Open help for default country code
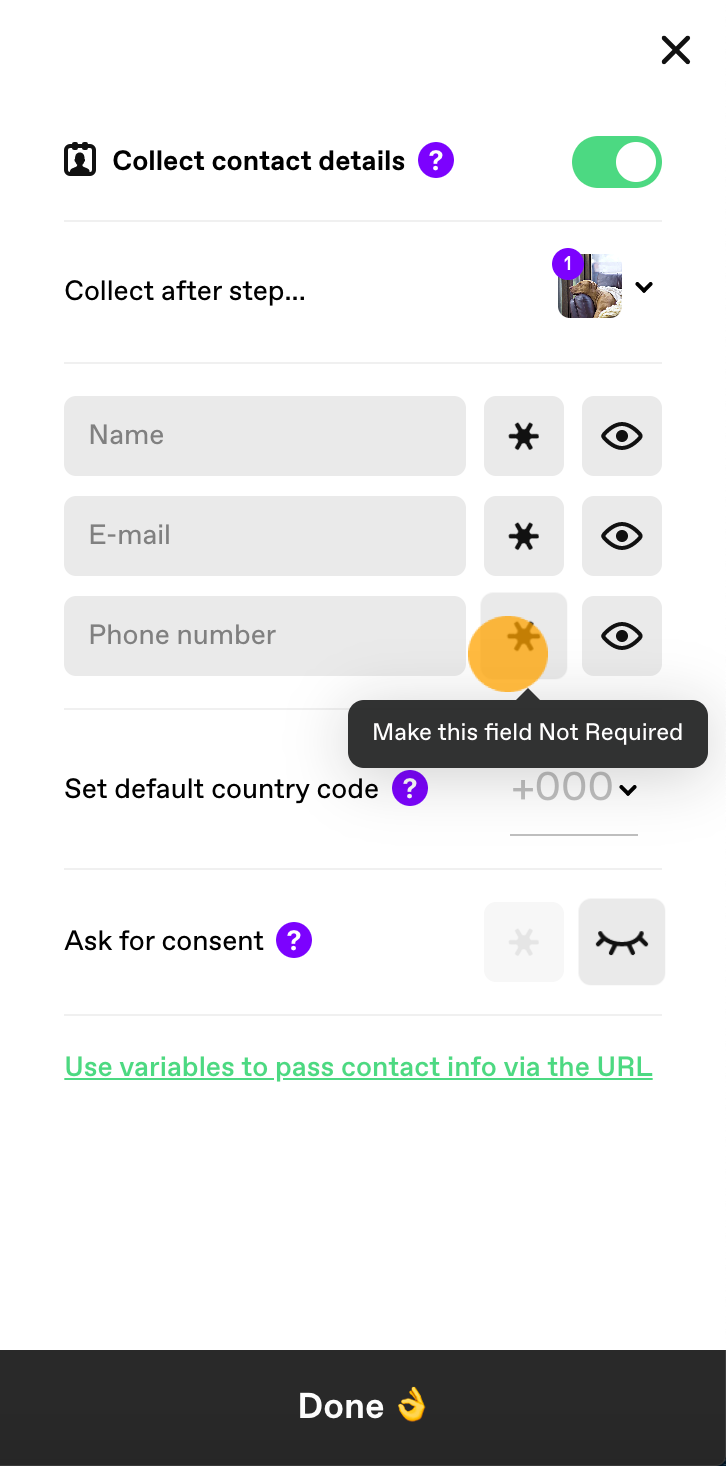The height and width of the screenshot is (1466, 726). [x=410, y=788]
